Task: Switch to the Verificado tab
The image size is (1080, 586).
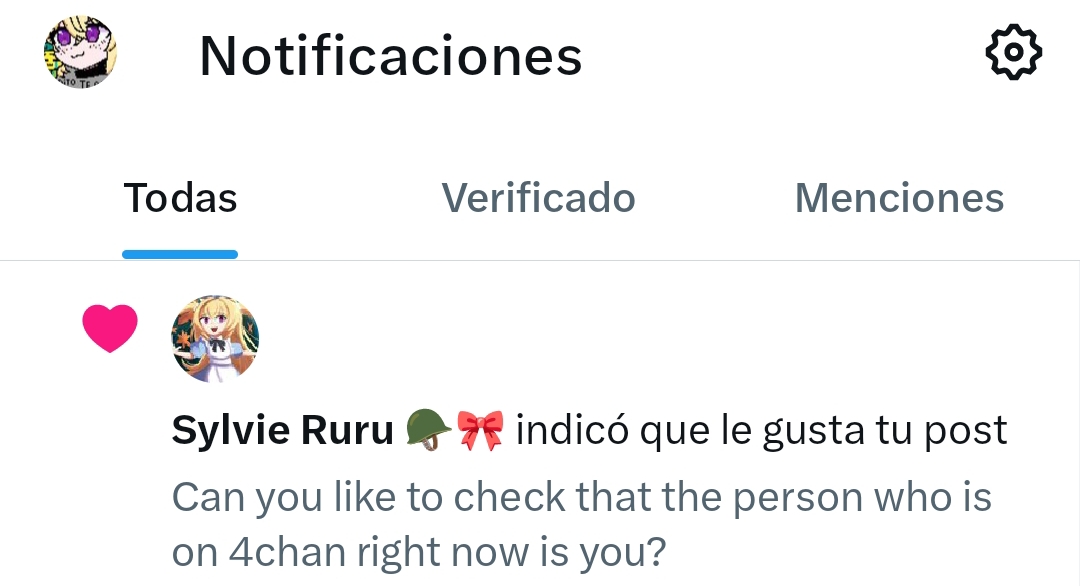Action: tap(538, 198)
